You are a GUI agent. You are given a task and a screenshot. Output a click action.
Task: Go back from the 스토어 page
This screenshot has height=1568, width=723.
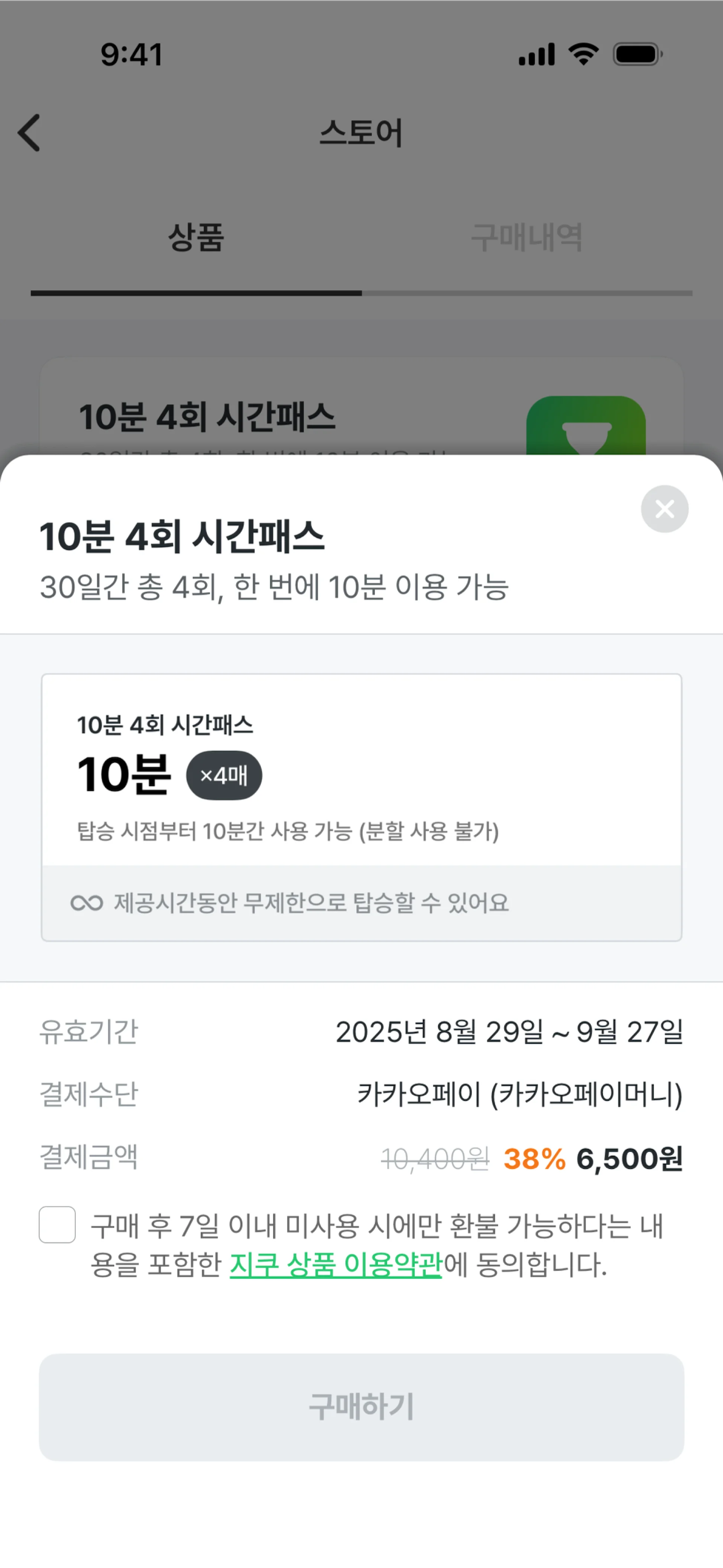(x=29, y=133)
